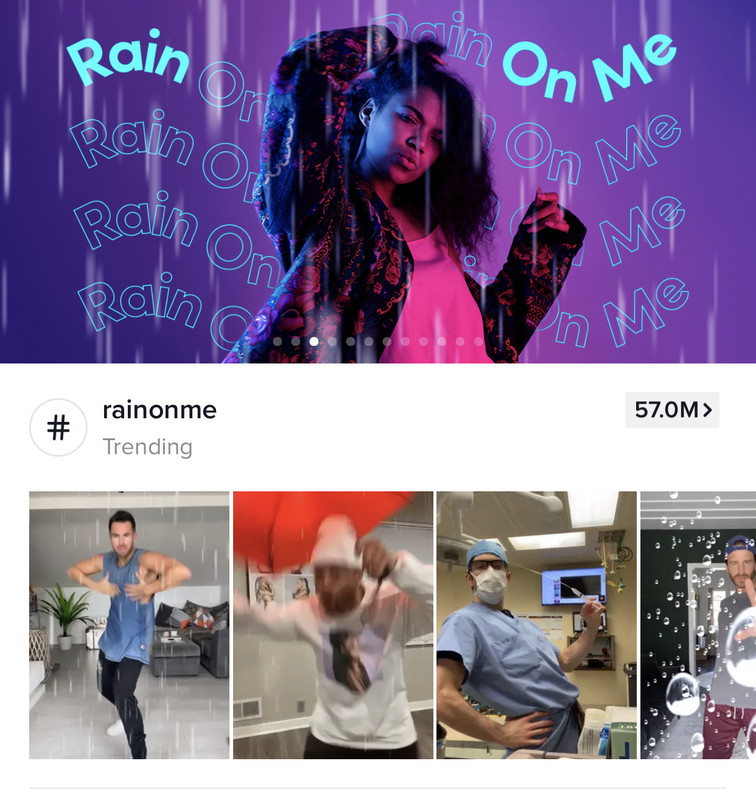Play the video with the red umbrella
756x800 pixels.
coord(333,625)
